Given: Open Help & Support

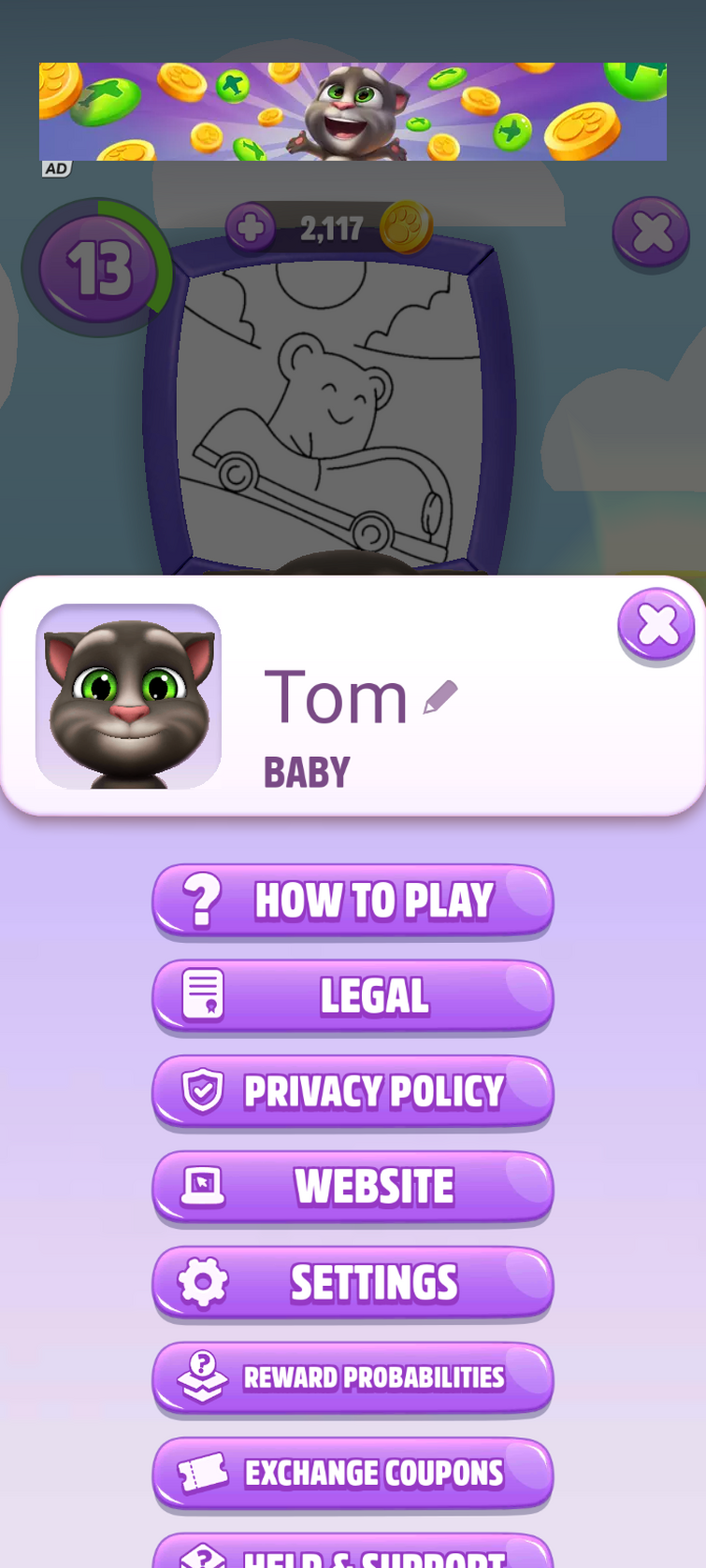Looking at the screenshot, I should (353, 1553).
